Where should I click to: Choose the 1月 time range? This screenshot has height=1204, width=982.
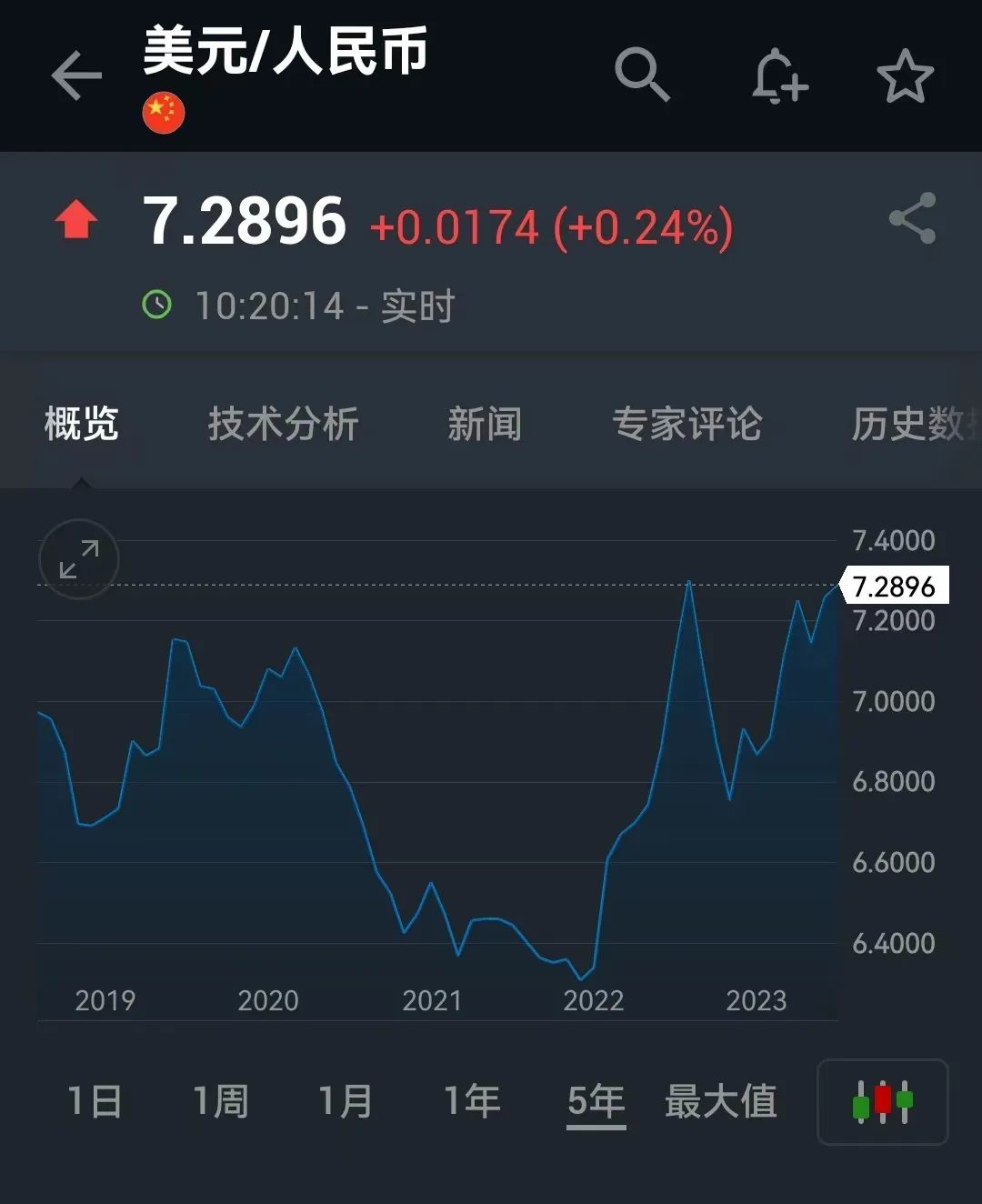click(x=346, y=1101)
